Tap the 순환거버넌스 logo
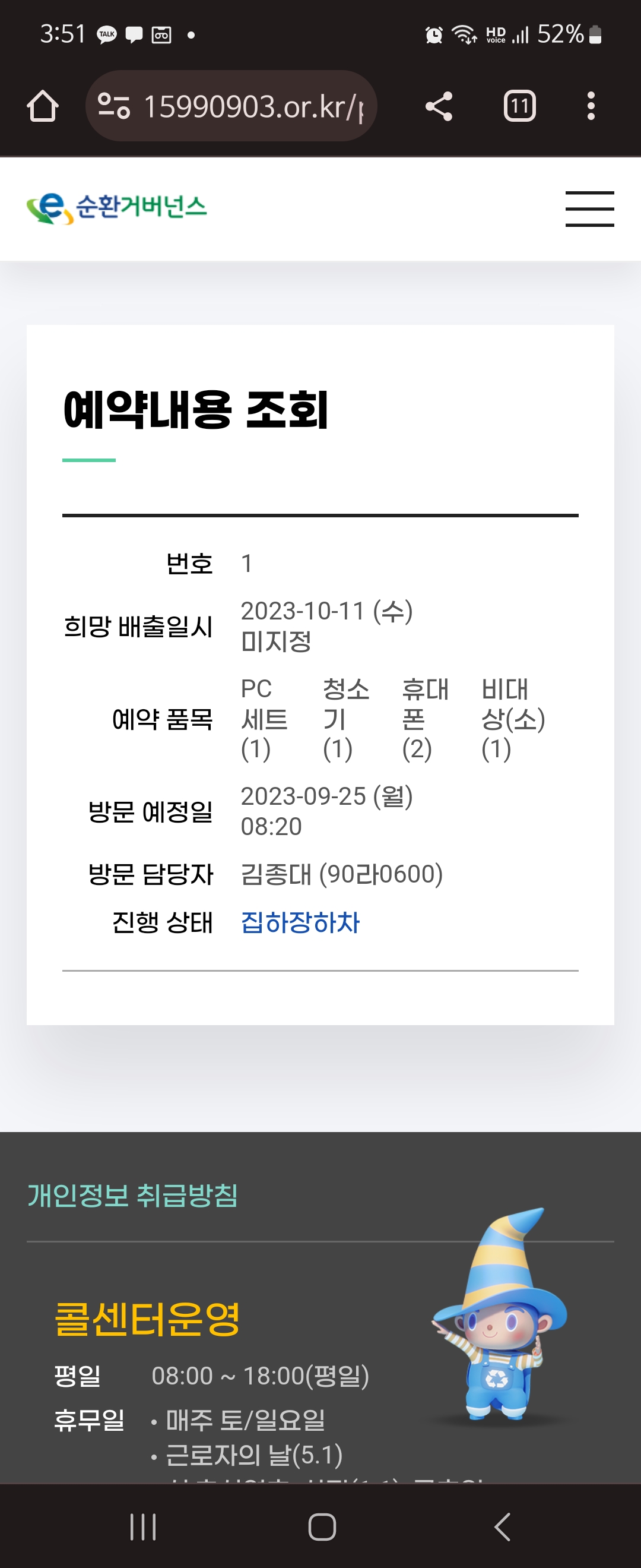This screenshot has height=1568, width=641. pos(117,207)
